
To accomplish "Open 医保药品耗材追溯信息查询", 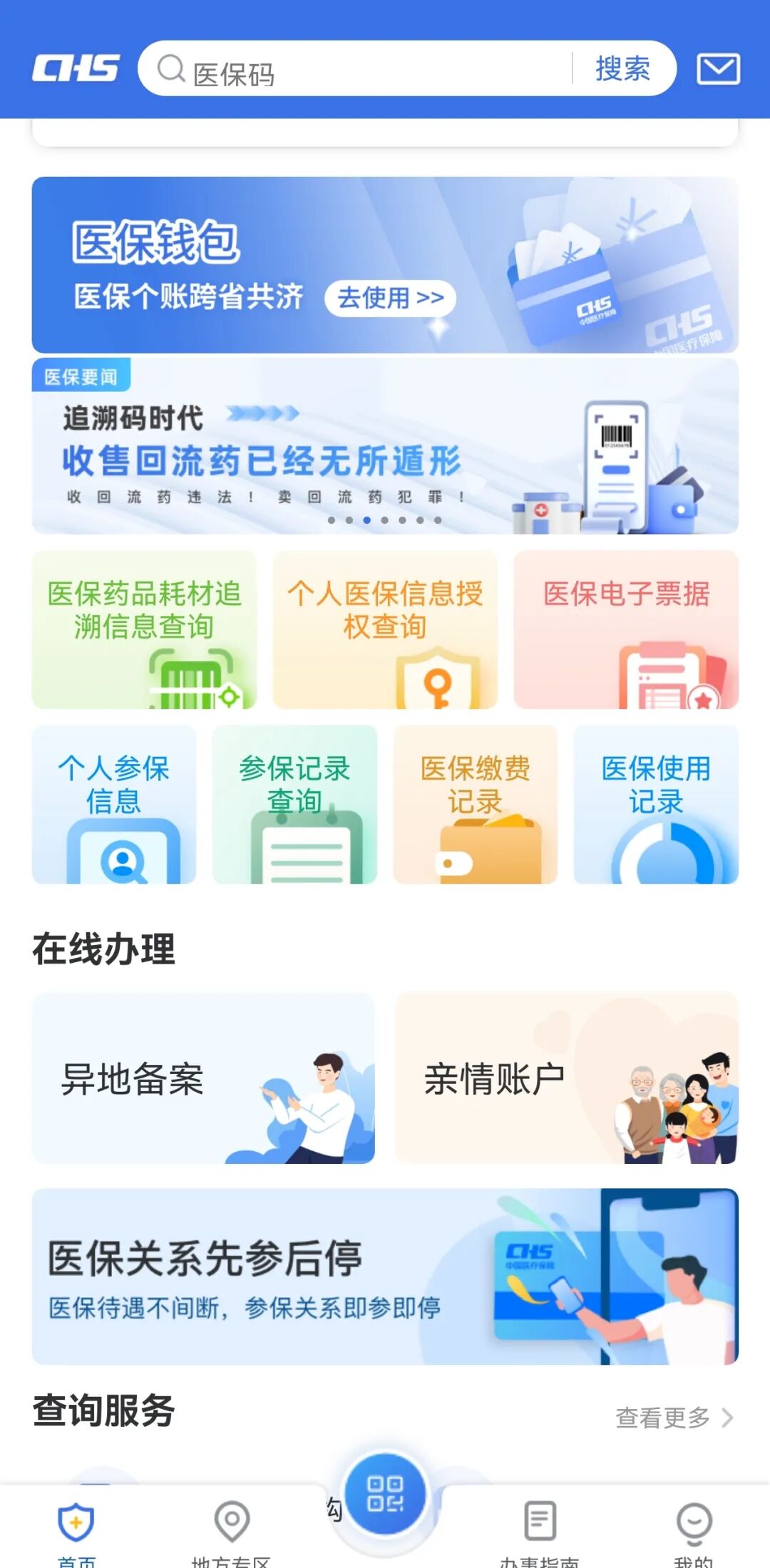I will pyautogui.click(x=144, y=629).
